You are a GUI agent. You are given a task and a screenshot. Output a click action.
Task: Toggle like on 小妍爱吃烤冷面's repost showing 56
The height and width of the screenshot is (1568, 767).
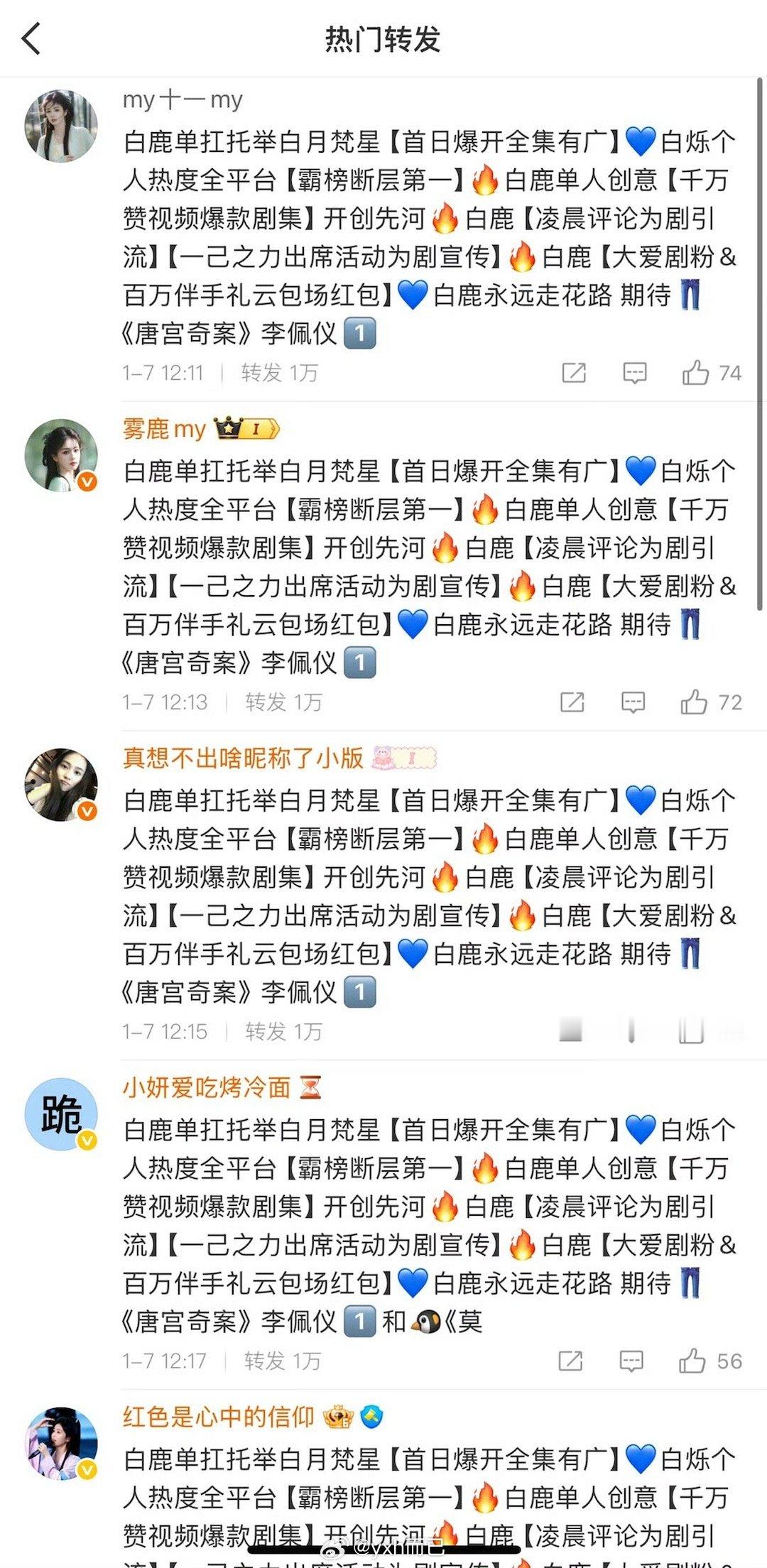700,1361
